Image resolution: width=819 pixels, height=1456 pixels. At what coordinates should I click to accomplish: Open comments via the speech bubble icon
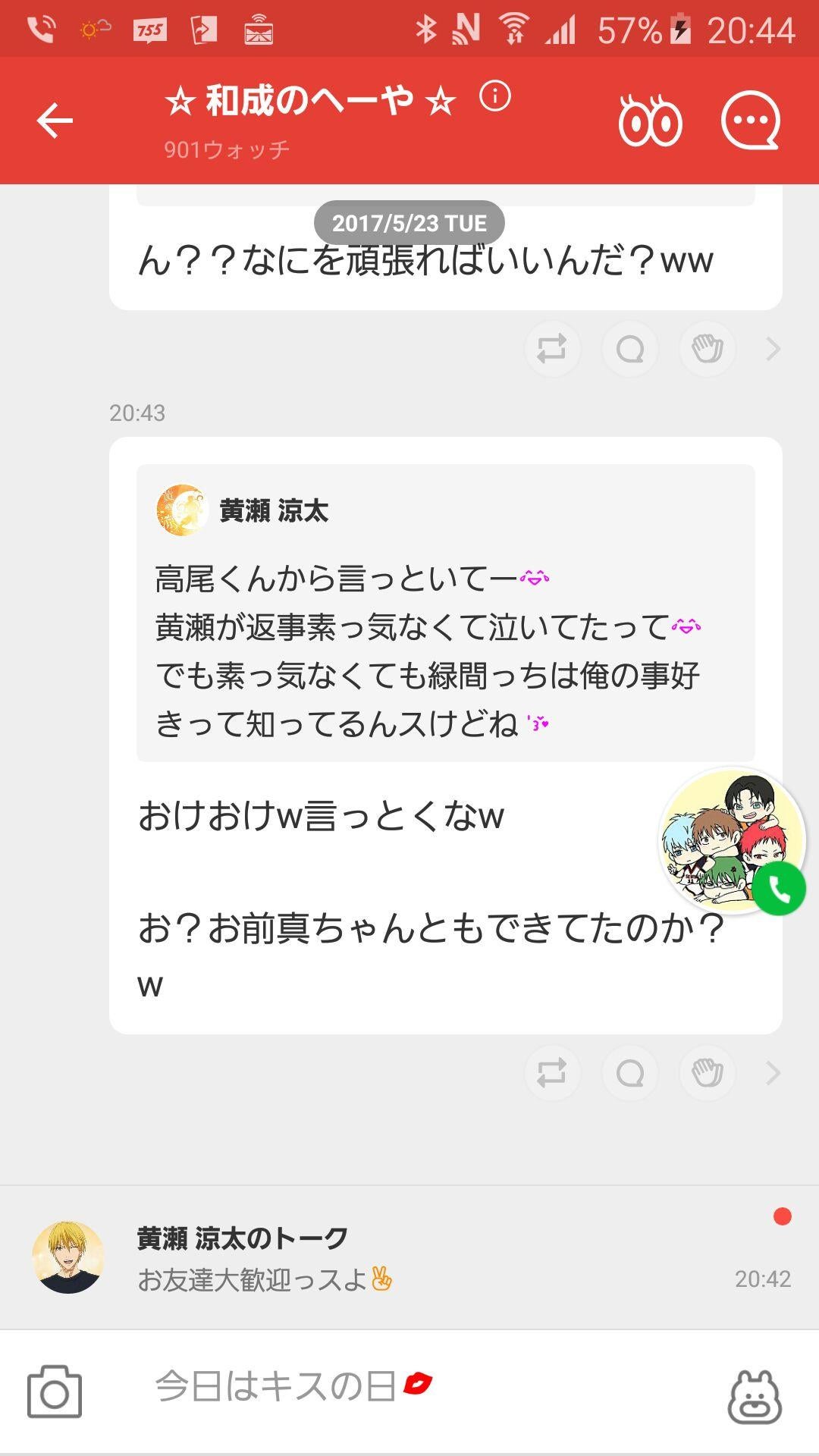tap(751, 121)
